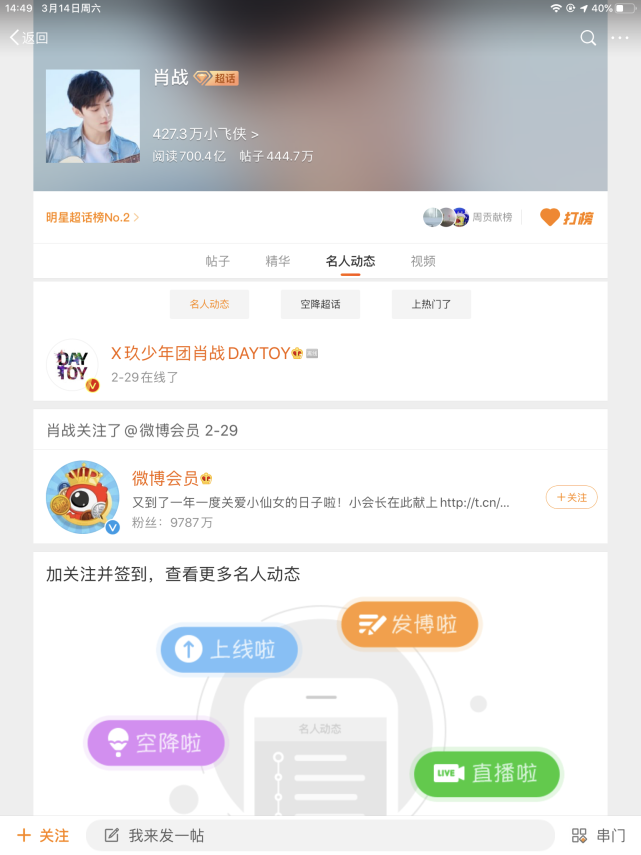
Task: Switch to 帖子 tab
Action: pos(218,261)
